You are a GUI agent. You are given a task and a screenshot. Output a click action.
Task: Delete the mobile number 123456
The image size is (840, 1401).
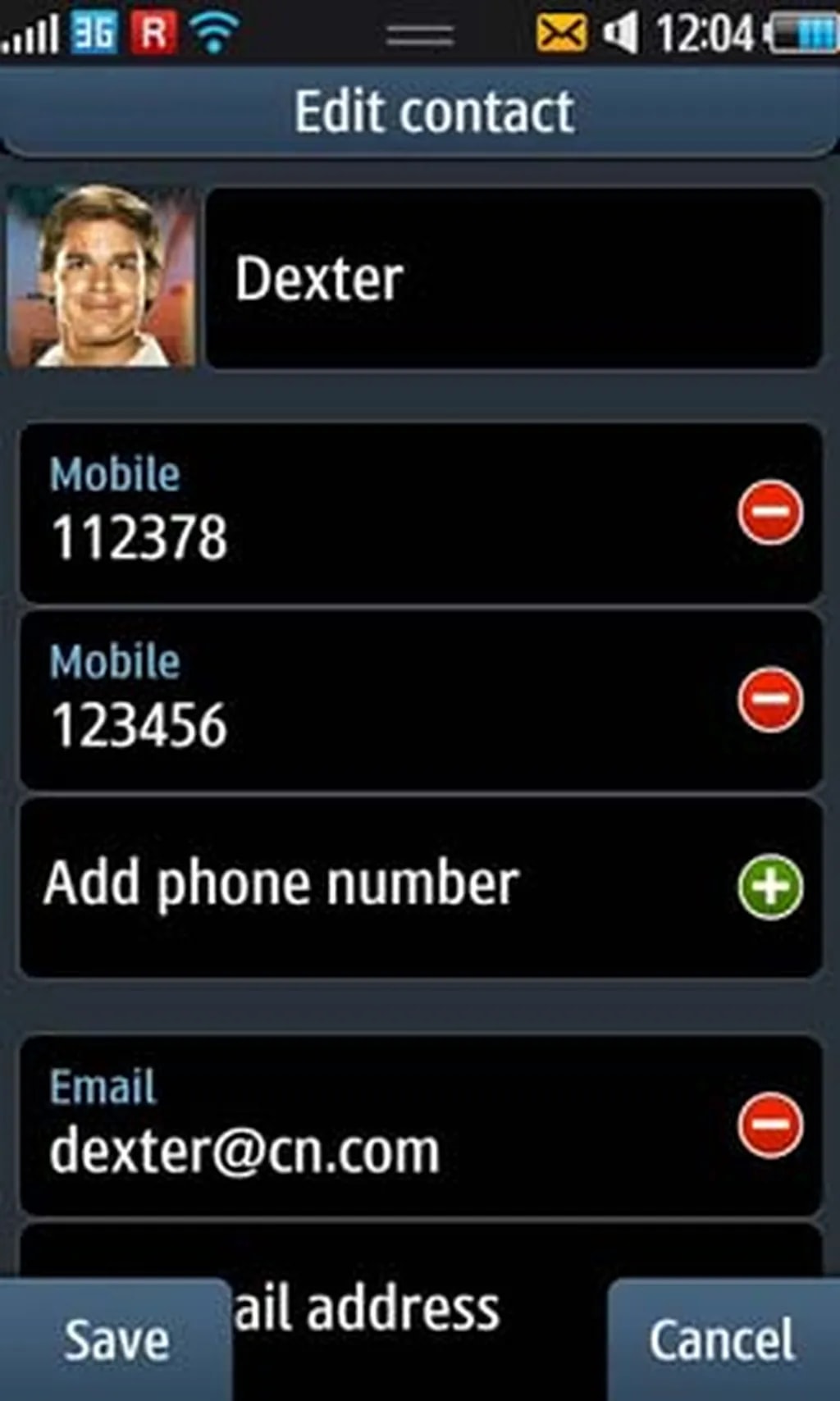[769, 700]
